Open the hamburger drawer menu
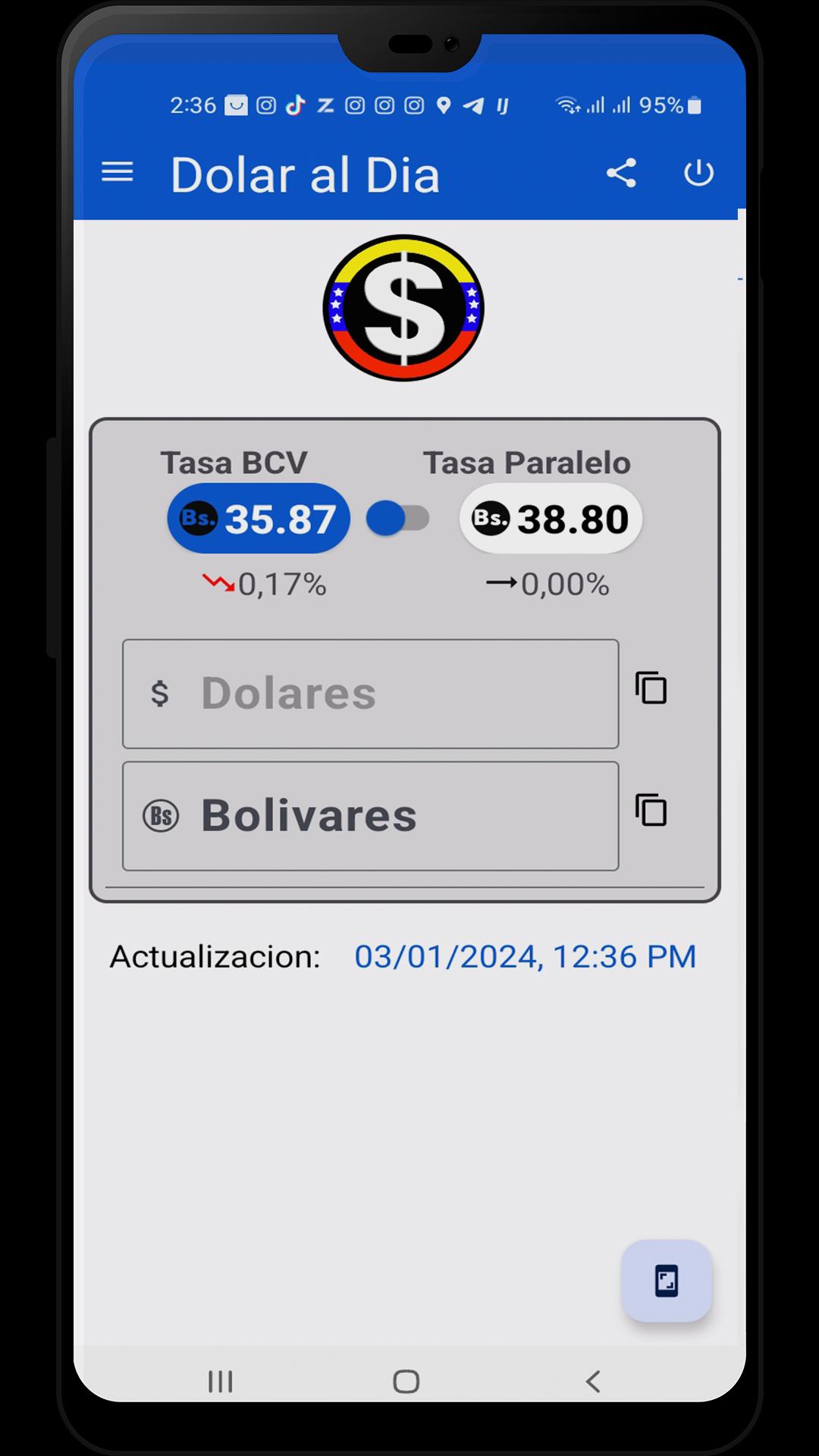819x1456 pixels. click(x=117, y=172)
